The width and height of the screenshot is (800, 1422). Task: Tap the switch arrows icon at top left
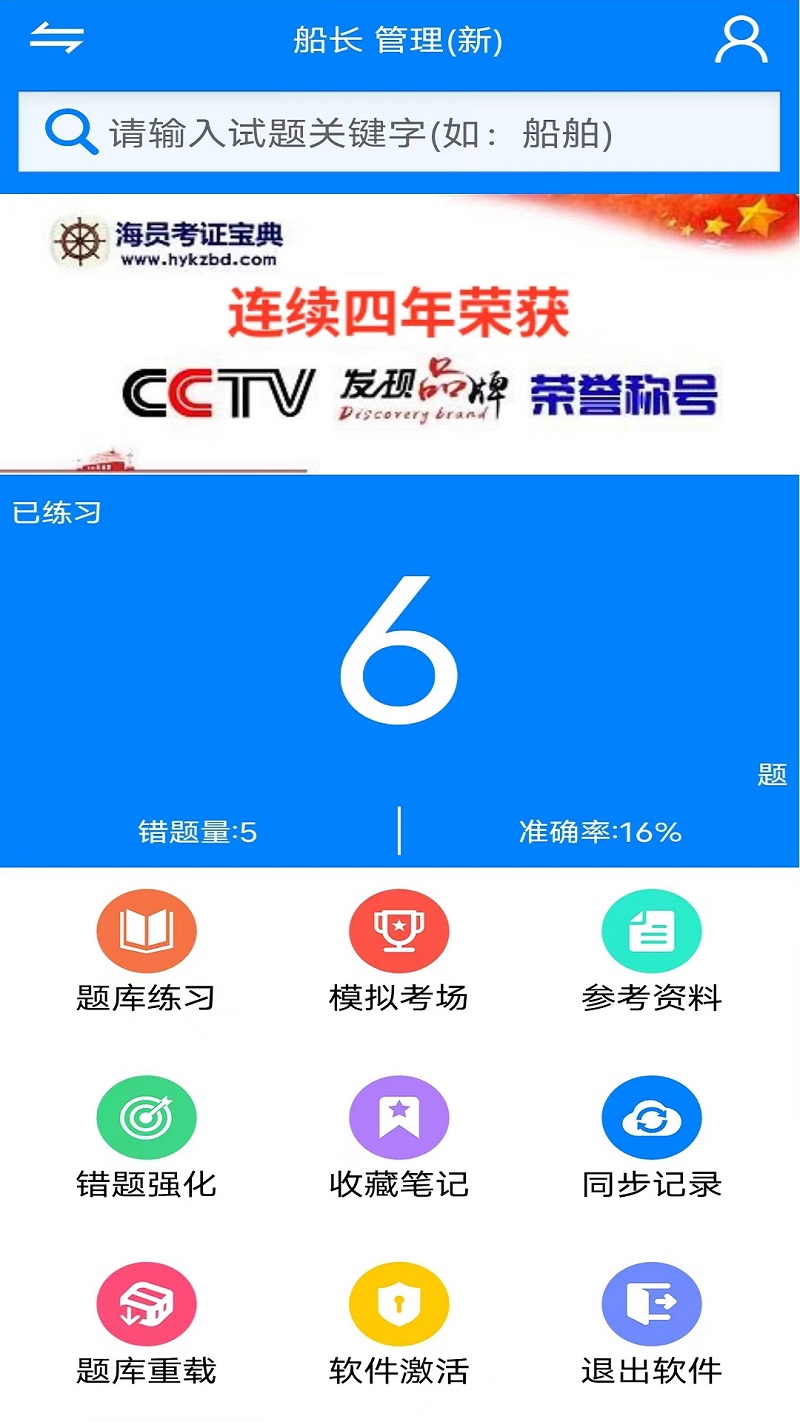click(57, 39)
